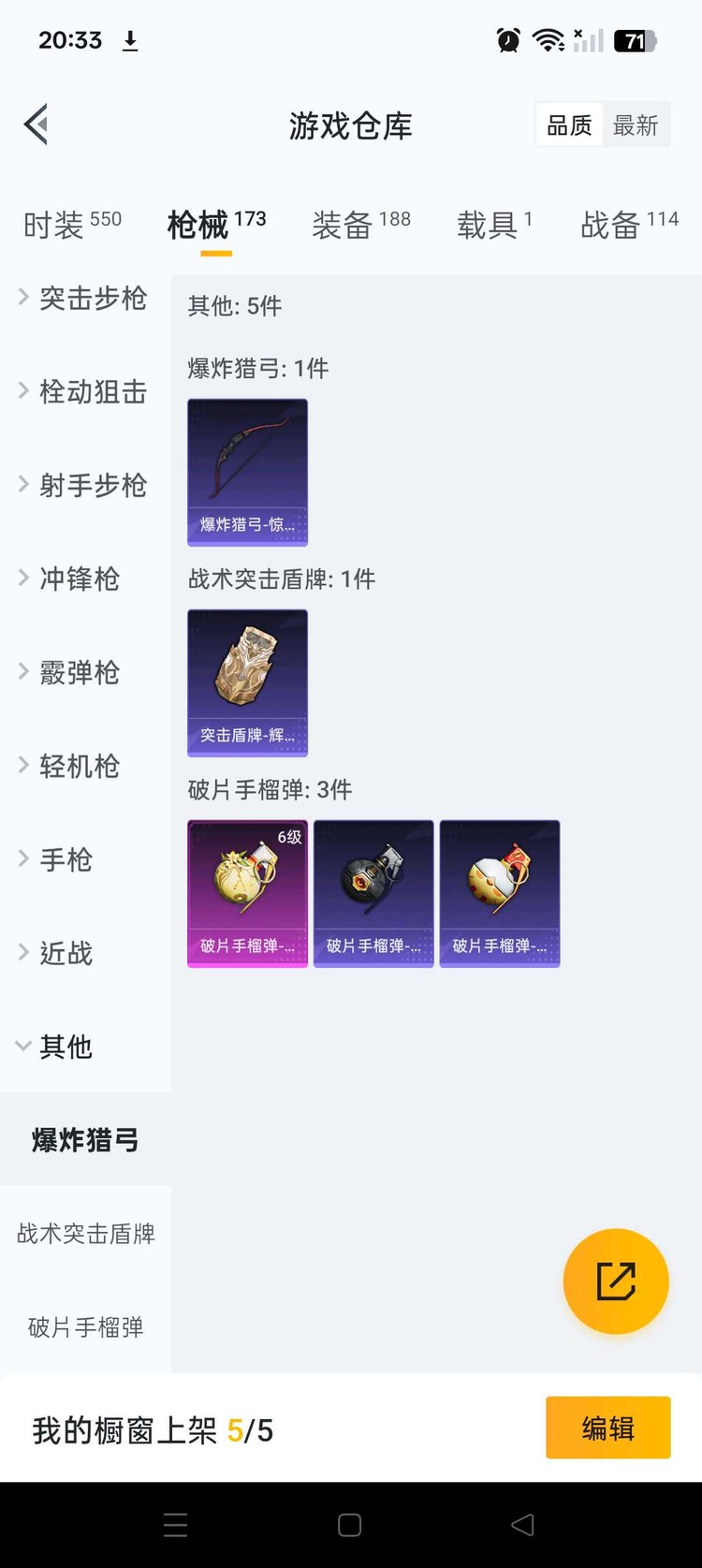This screenshot has height=1568, width=702.
Task: Expand the 射手步枪 category
Action: 84,485
